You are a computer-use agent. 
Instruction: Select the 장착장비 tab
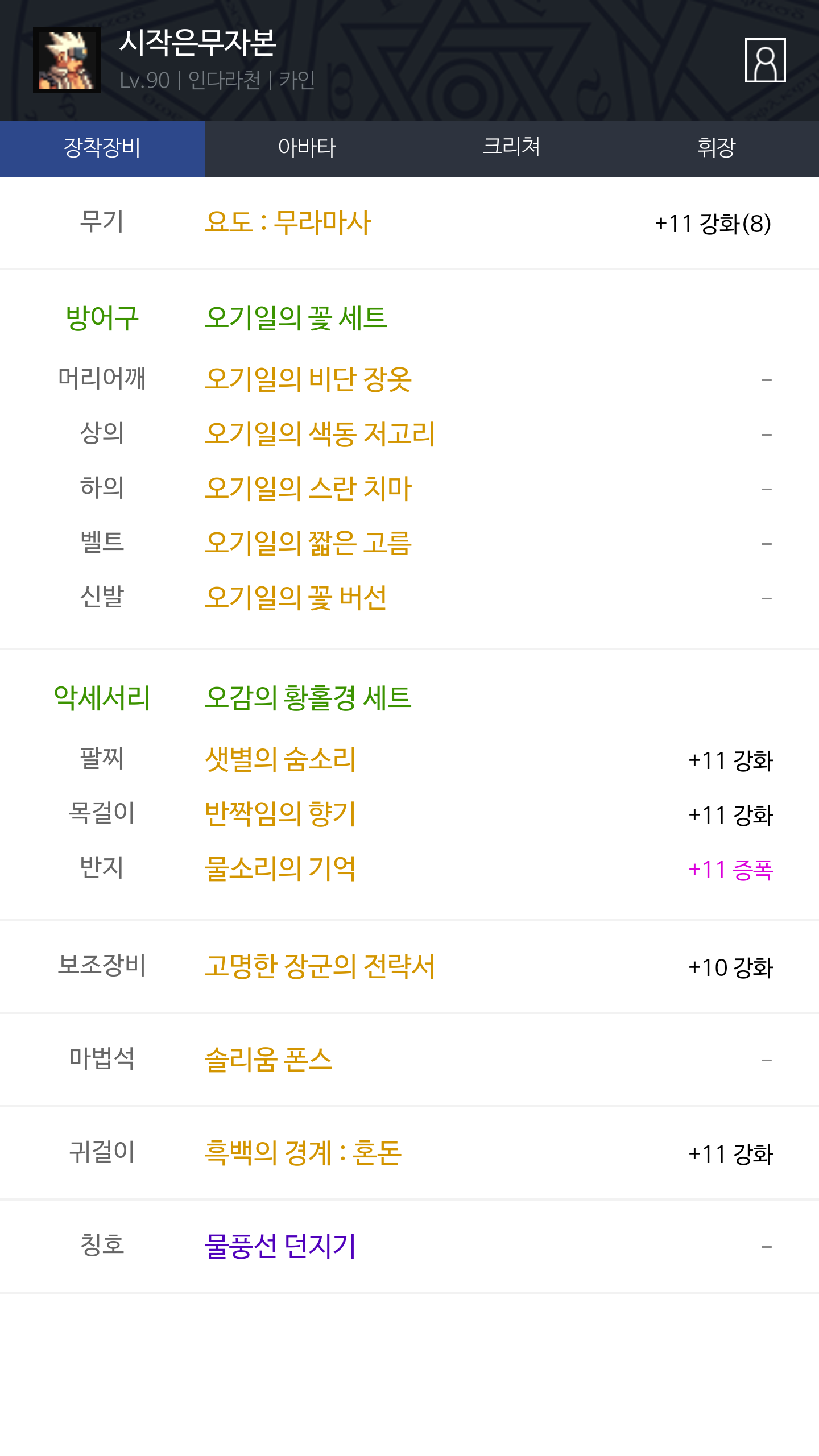[x=102, y=148]
